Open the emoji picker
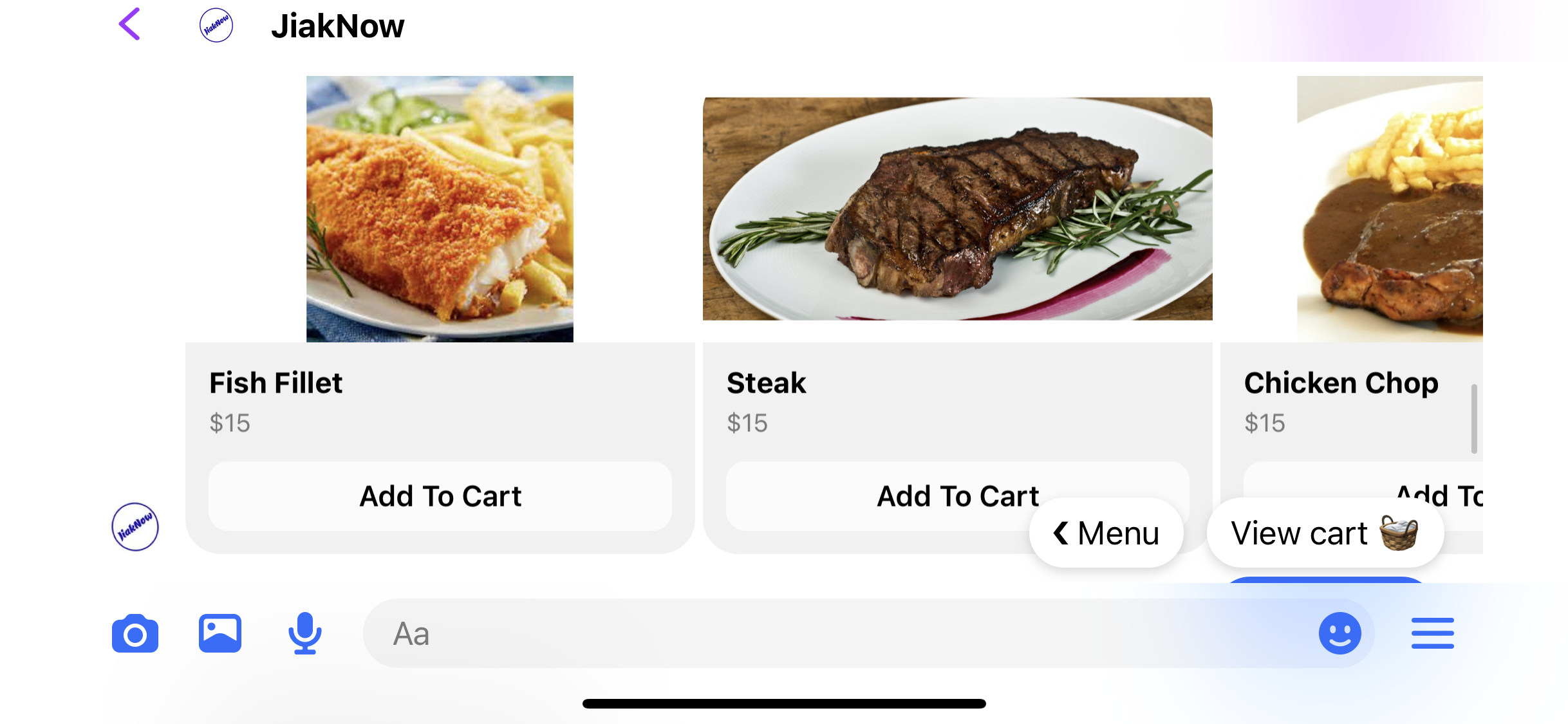 1339,633
